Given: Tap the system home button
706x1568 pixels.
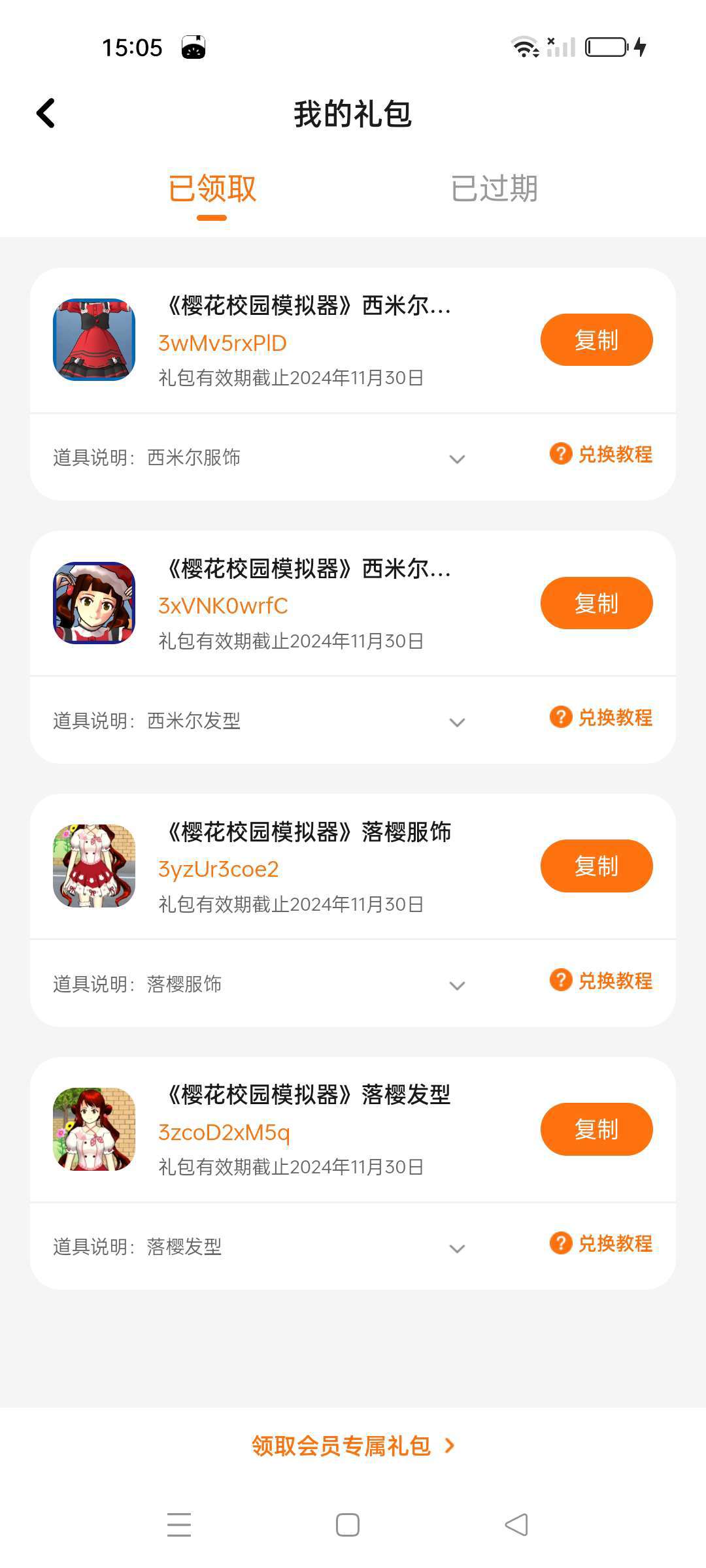Looking at the screenshot, I should (348, 1525).
